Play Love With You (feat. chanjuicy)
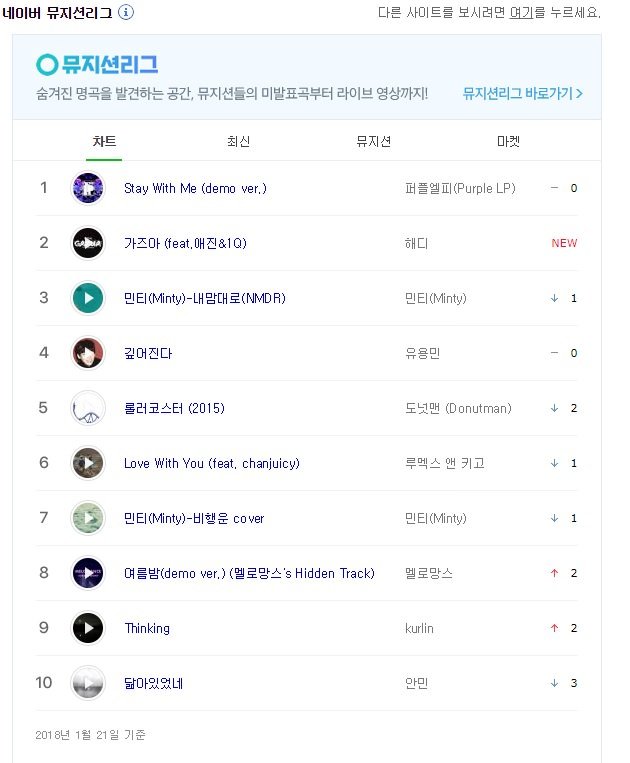This screenshot has height=763, width=630. (x=88, y=463)
